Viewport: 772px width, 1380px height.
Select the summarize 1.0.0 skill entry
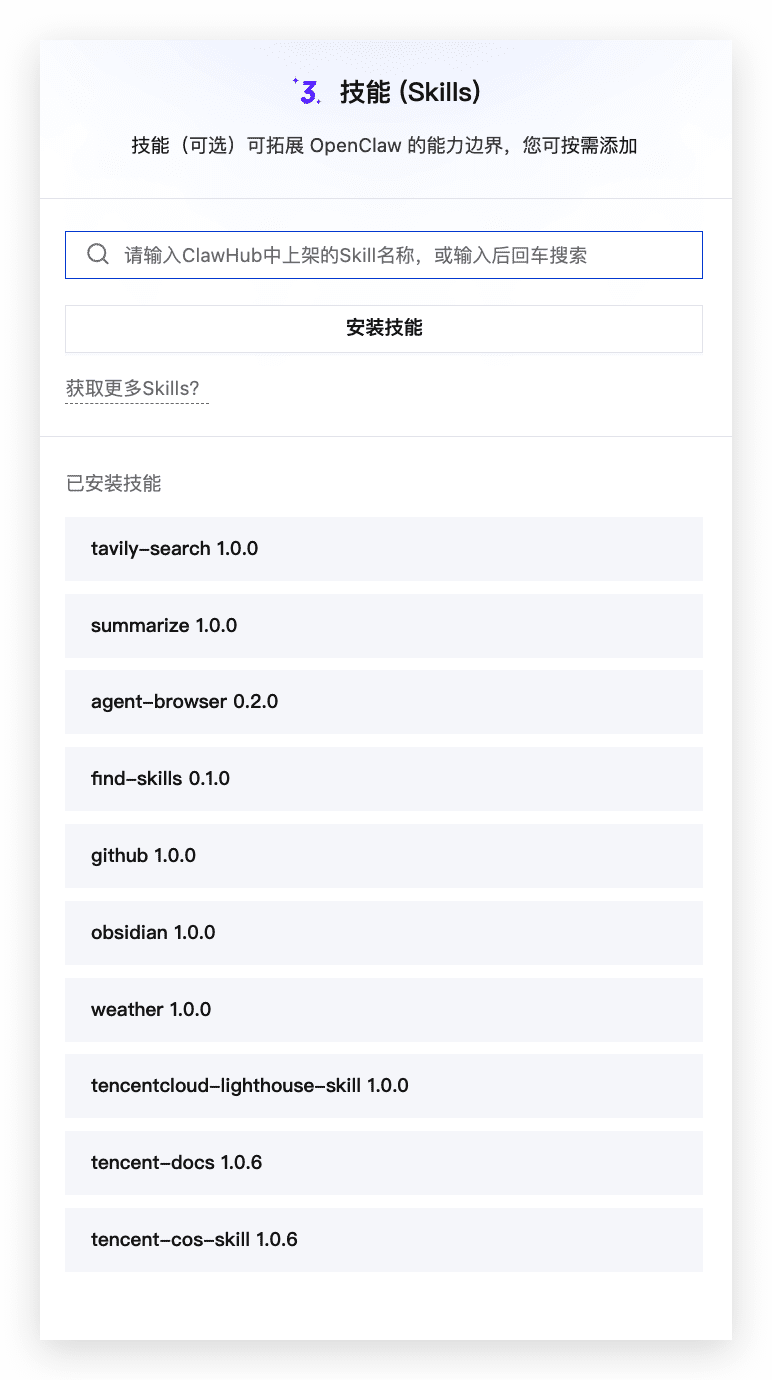384,625
